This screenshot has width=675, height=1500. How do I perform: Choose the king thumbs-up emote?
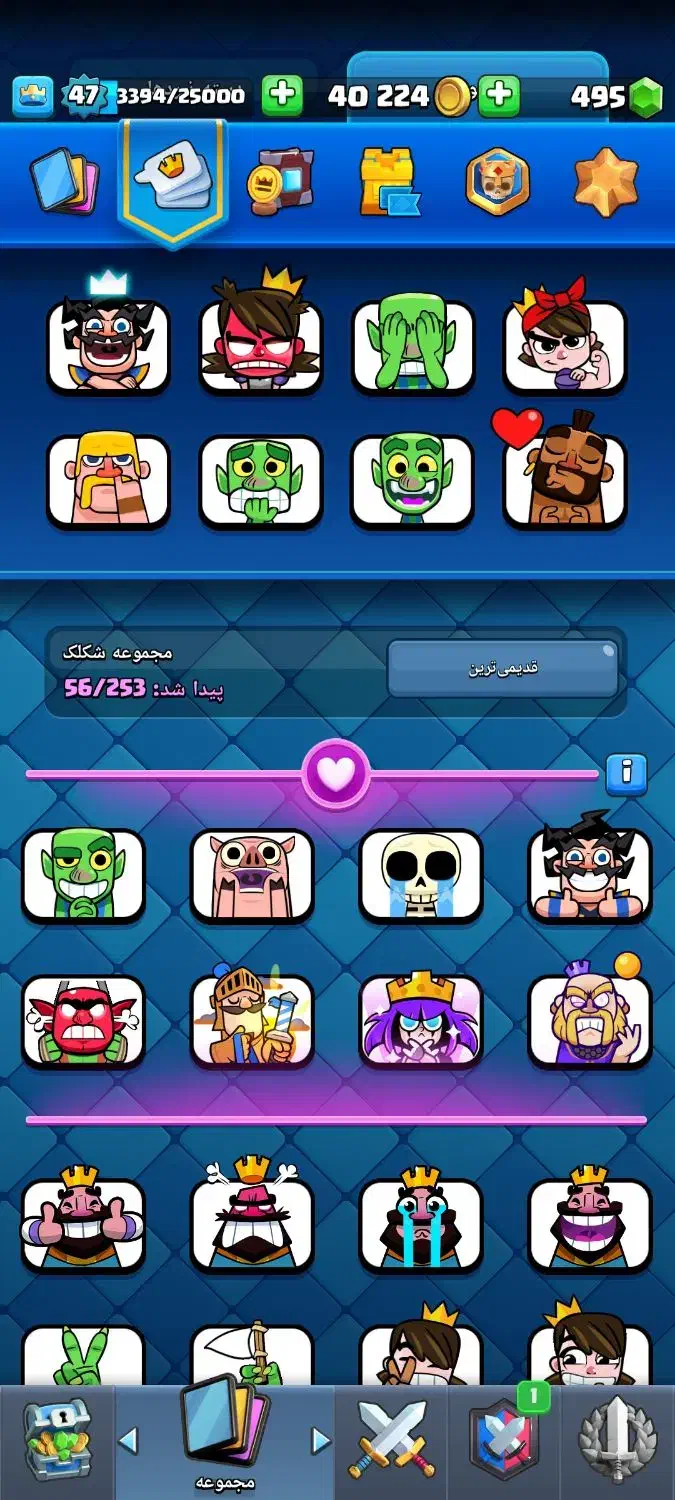pos(83,1220)
